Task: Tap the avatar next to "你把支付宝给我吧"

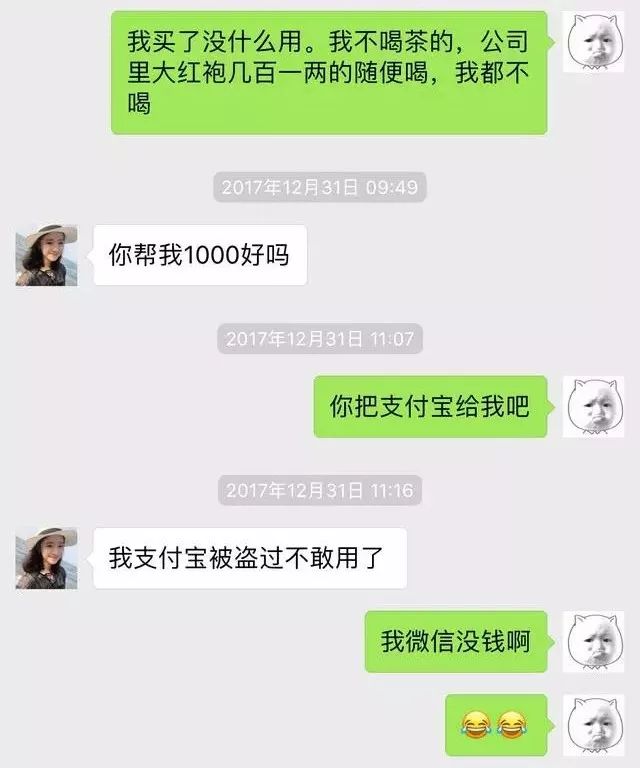Action: click(593, 406)
